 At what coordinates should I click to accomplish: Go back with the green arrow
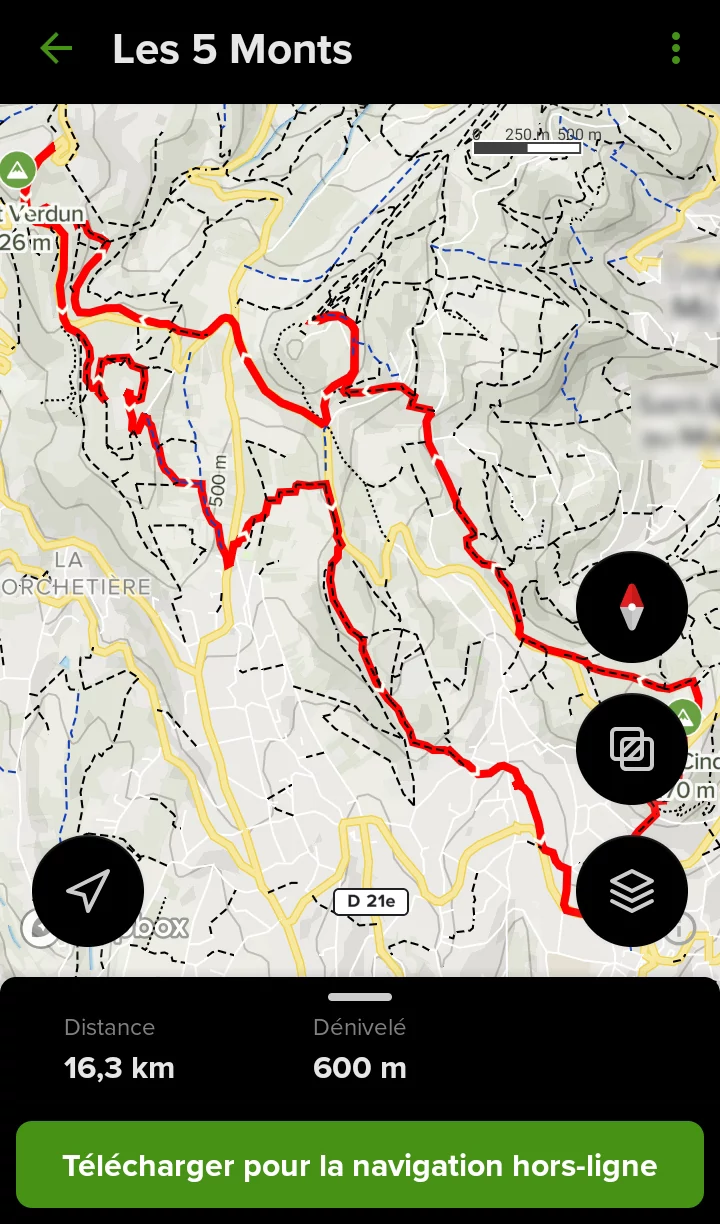coord(56,48)
